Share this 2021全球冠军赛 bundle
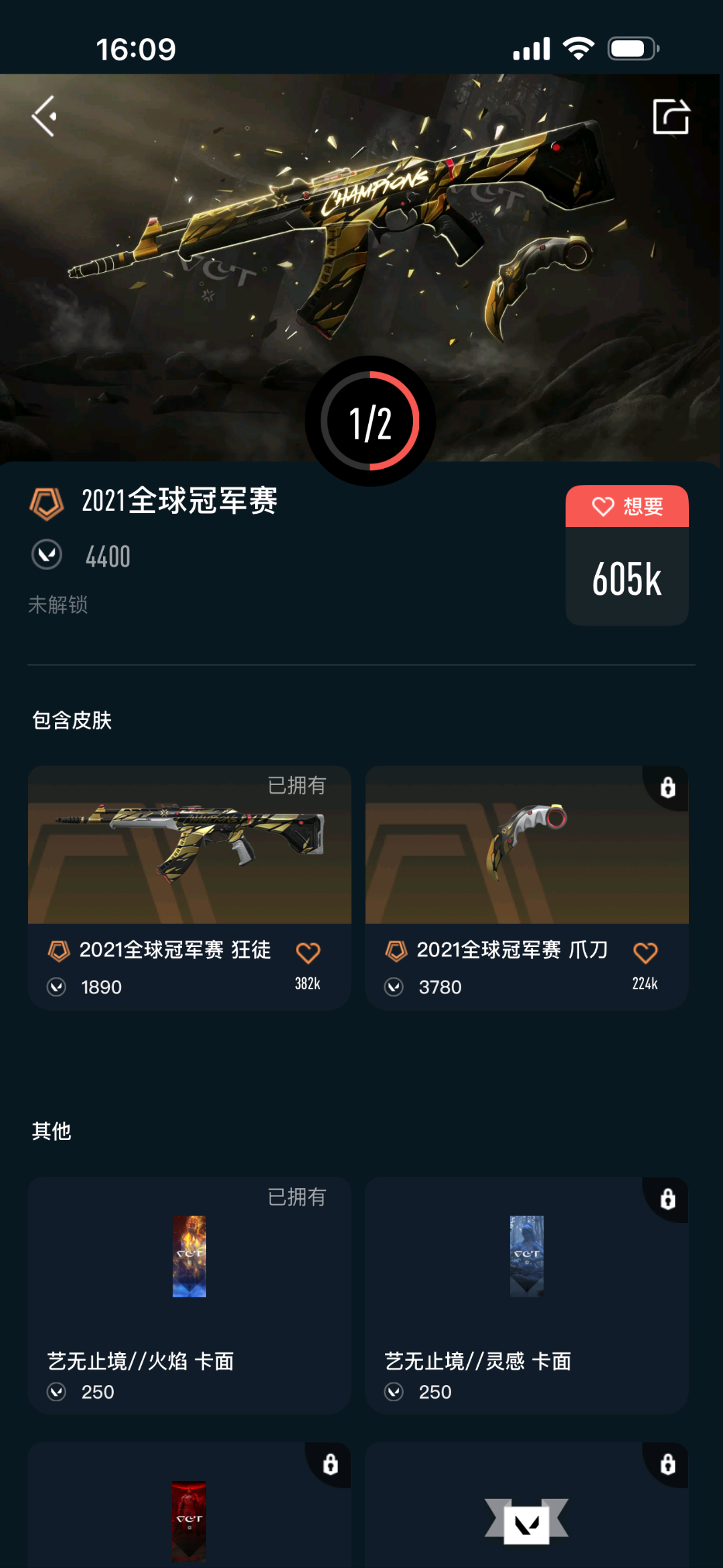Viewport: 723px width, 1568px height. coord(671,117)
